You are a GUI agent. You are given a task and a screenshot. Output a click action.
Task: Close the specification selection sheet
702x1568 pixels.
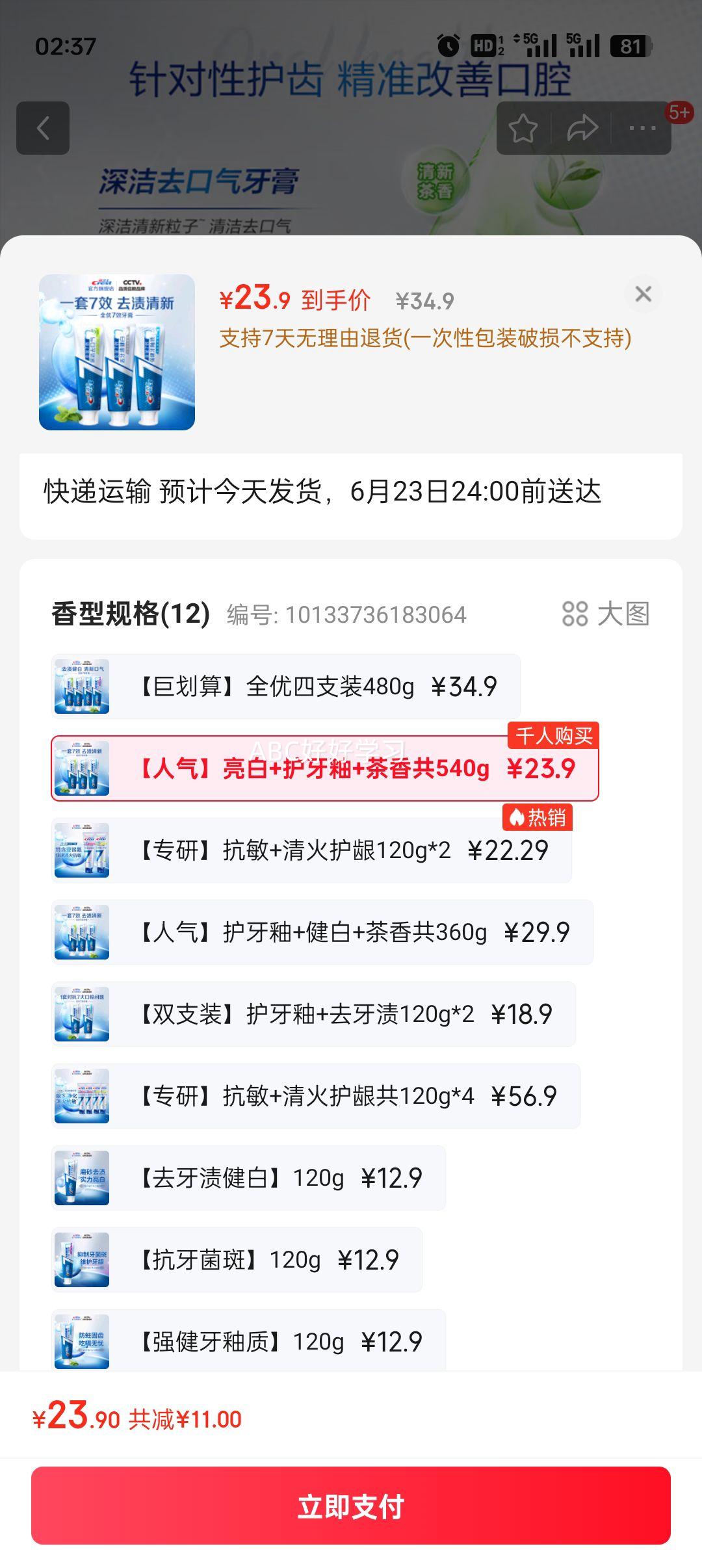pyautogui.click(x=643, y=294)
